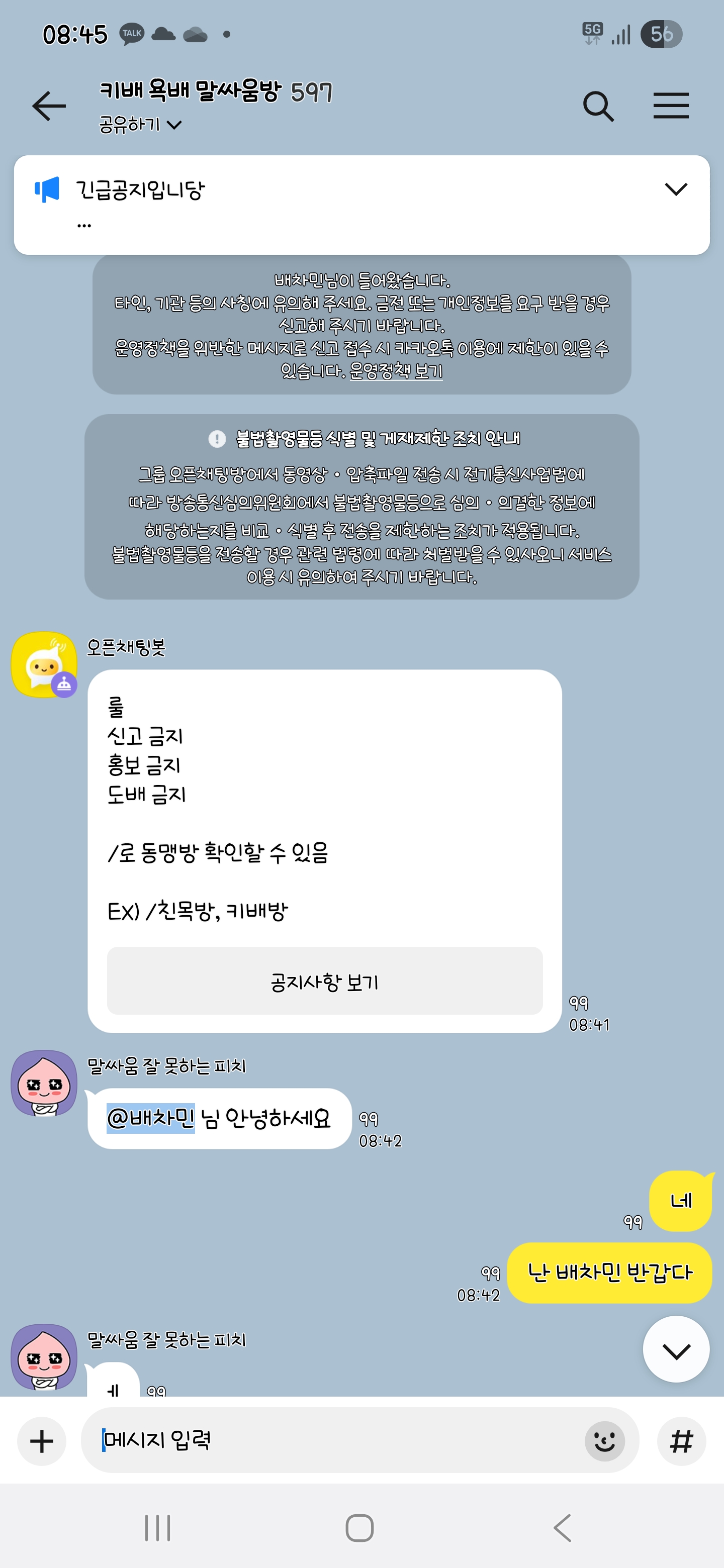Tap the 공지사항 보기 button
The width and height of the screenshot is (724, 1568).
[x=325, y=981]
